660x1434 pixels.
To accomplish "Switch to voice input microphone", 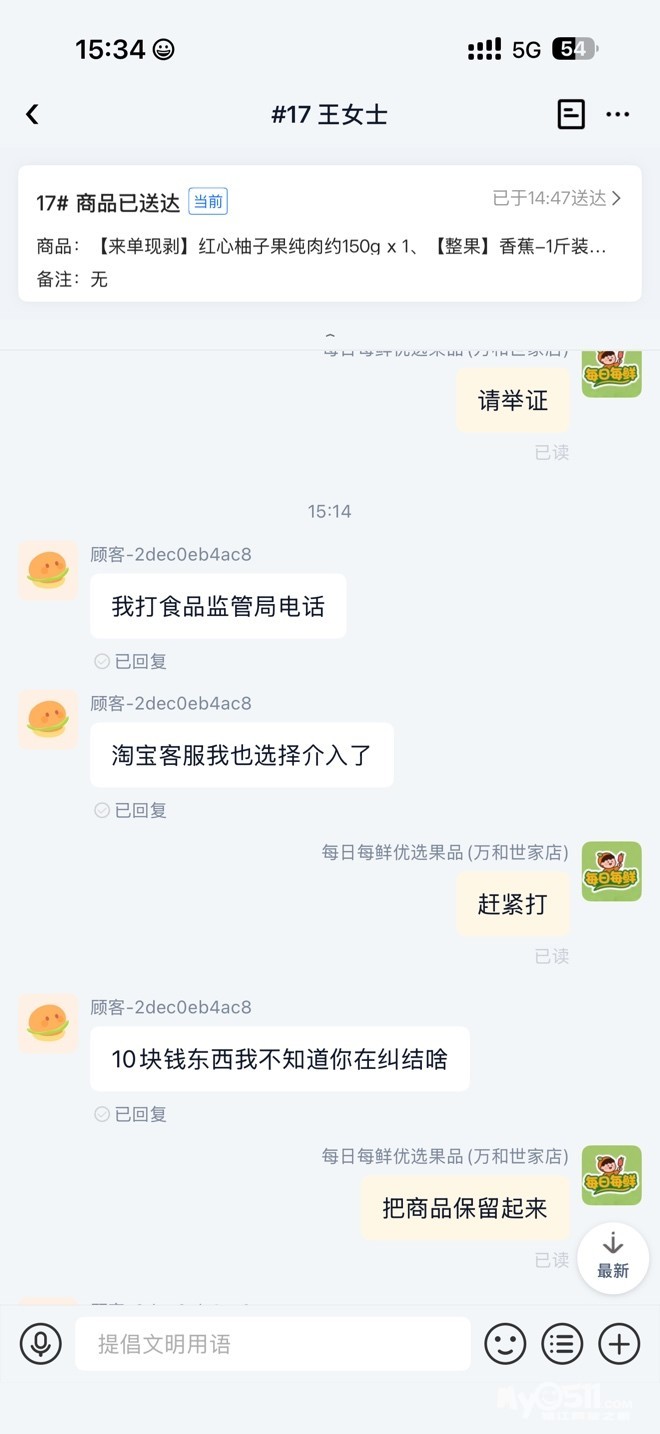I will click(x=41, y=1344).
